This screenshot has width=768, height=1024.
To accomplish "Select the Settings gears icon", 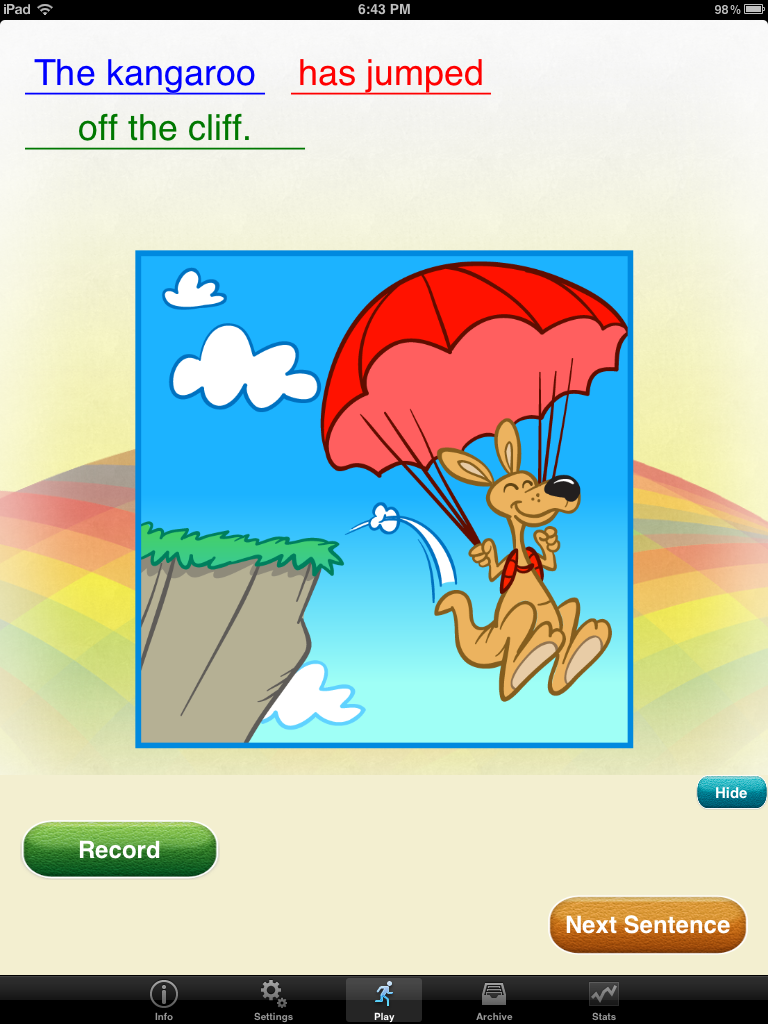I will 273,995.
